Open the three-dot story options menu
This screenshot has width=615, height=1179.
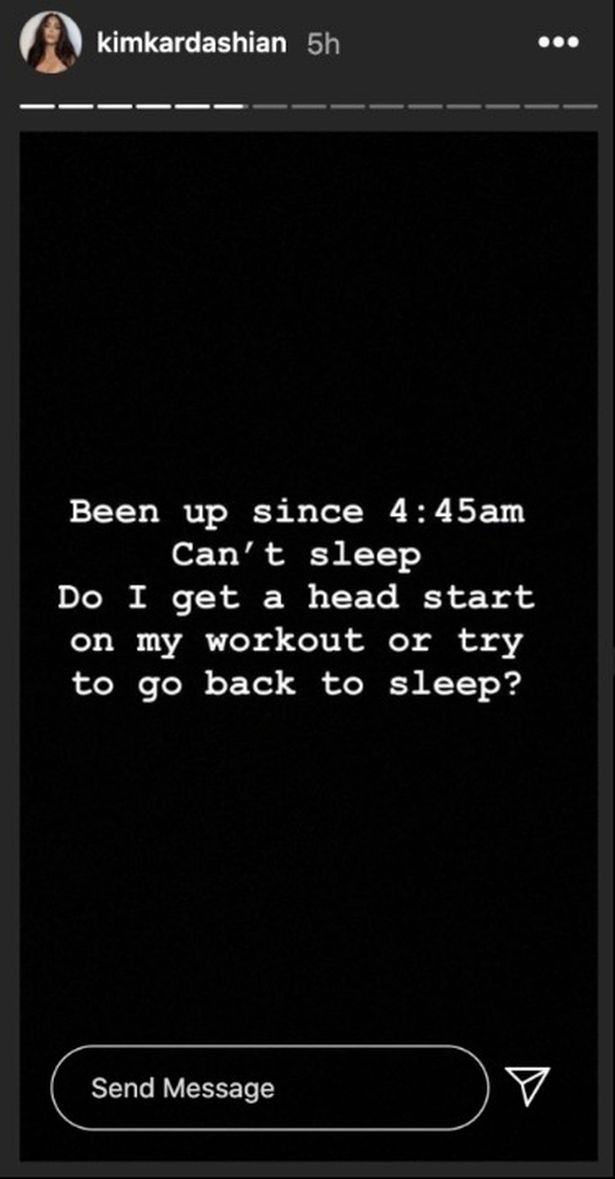(x=557, y=43)
